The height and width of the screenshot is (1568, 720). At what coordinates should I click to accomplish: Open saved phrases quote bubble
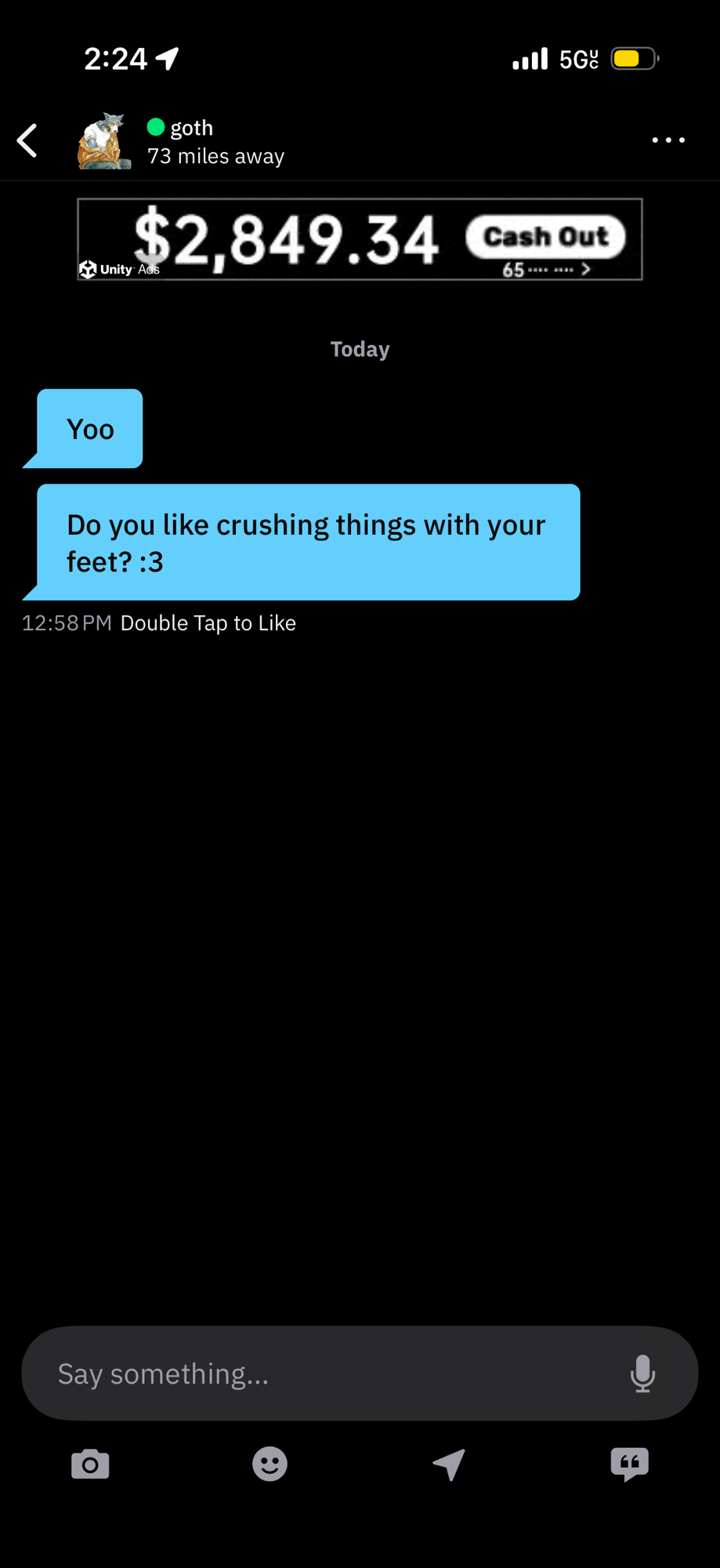[x=629, y=1464]
